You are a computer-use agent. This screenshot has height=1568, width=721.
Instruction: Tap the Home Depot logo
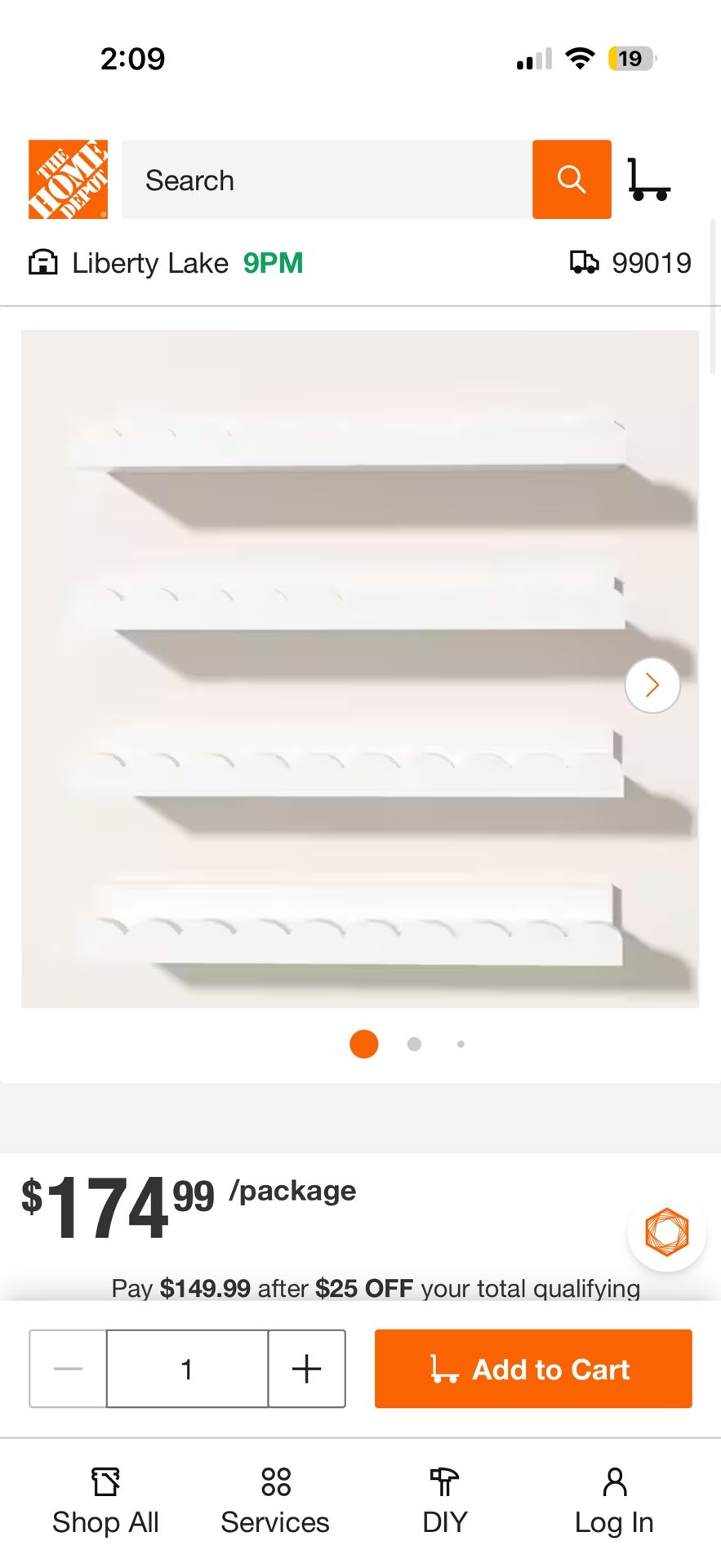pyautogui.click(x=68, y=179)
